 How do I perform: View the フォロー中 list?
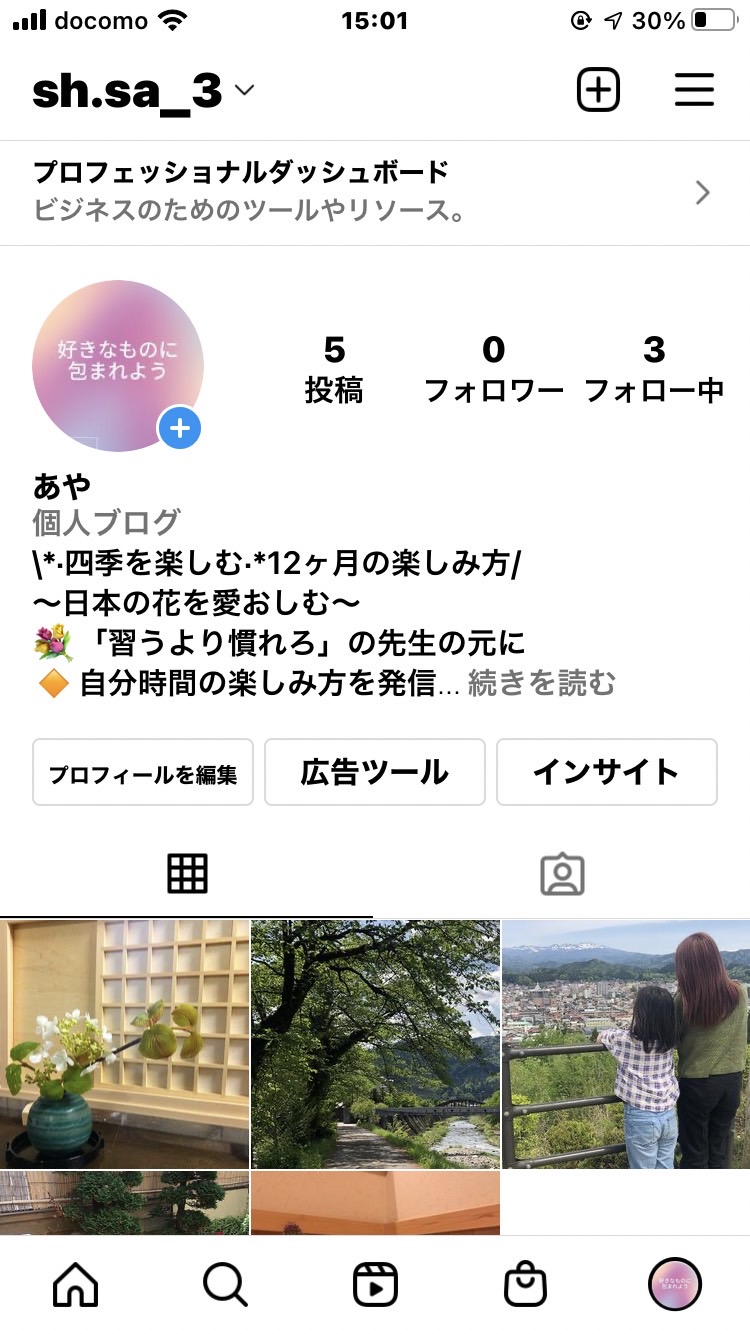point(654,369)
